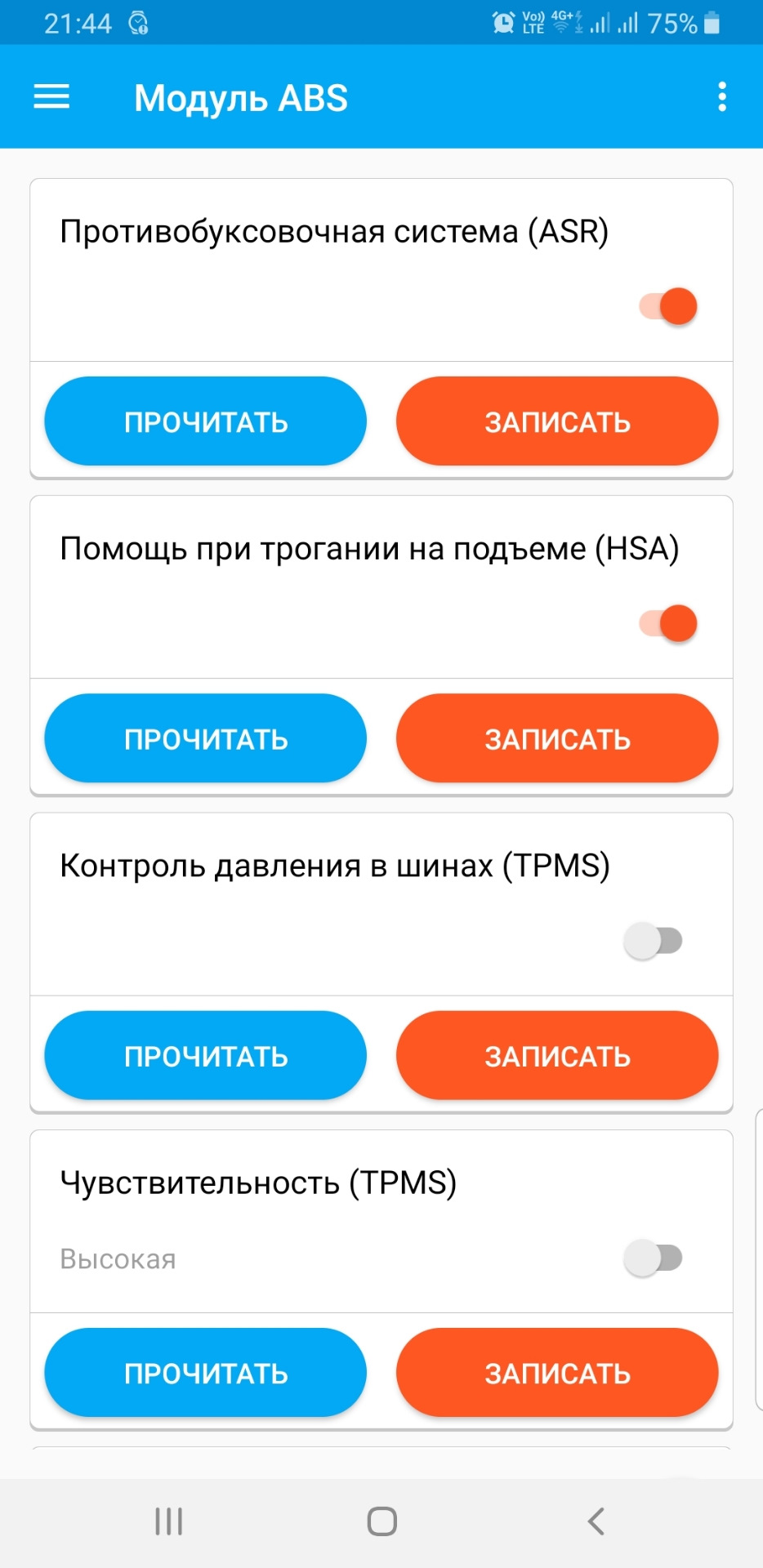The image size is (763, 1568).
Task: Disable the ASR traction control toggle
Action: pos(664,305)
